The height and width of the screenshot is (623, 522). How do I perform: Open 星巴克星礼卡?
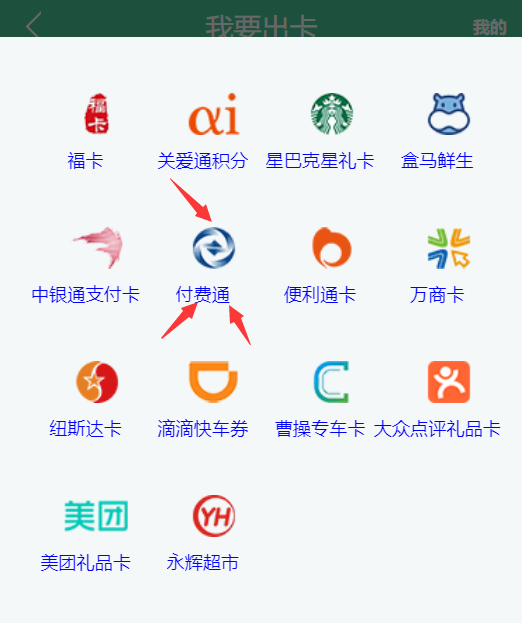point(320,132)
